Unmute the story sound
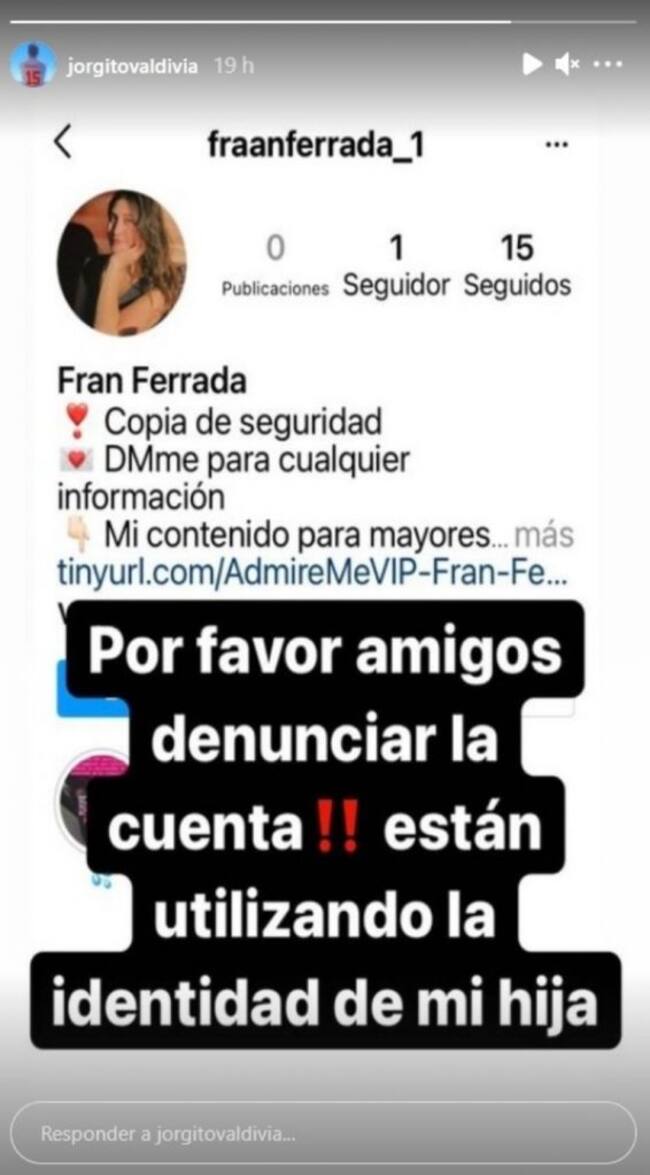The height and width of the screenshot is (1175, 650). (567, 65)
